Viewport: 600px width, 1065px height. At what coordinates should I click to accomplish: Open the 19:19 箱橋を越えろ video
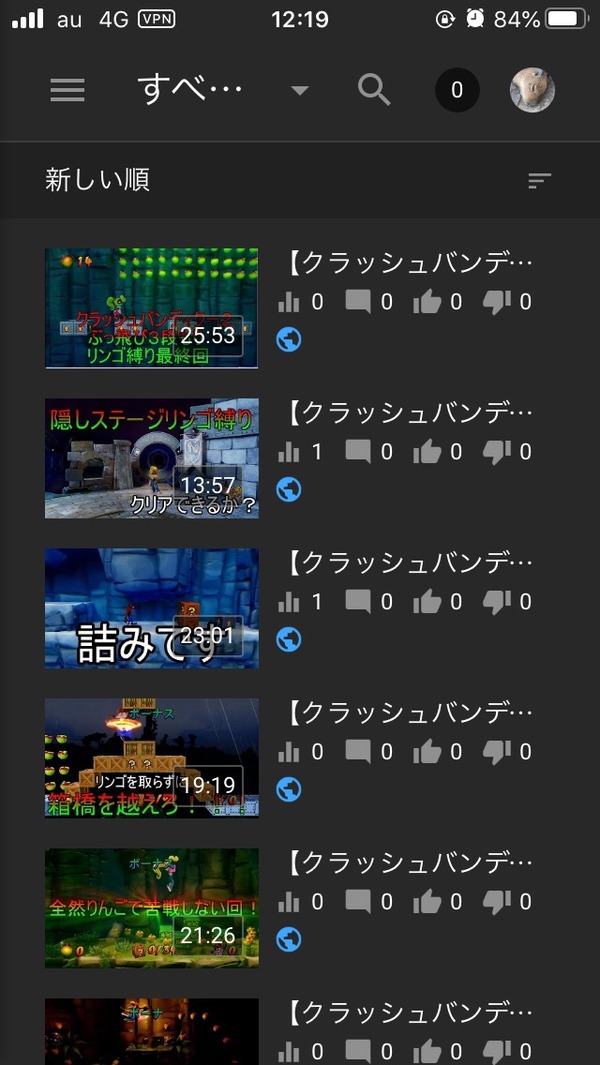coord(152,759)
